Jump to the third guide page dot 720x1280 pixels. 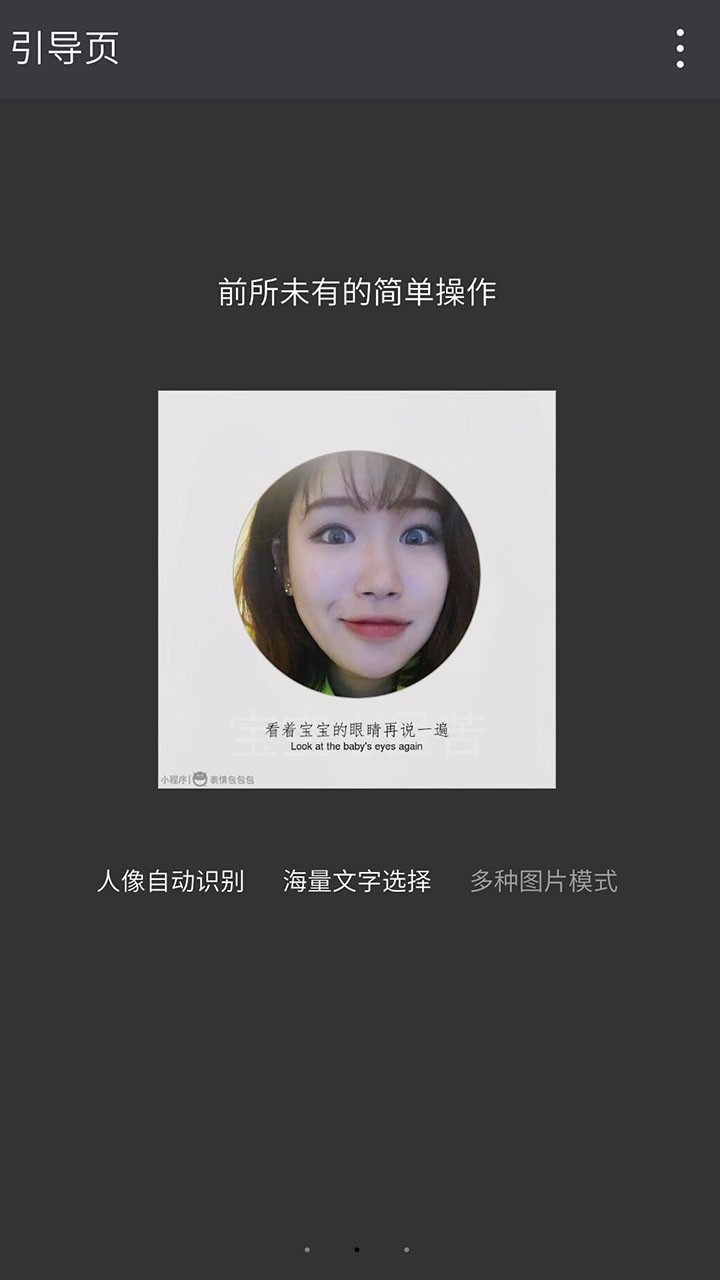pyautogui.click(x=406, y=1249)
